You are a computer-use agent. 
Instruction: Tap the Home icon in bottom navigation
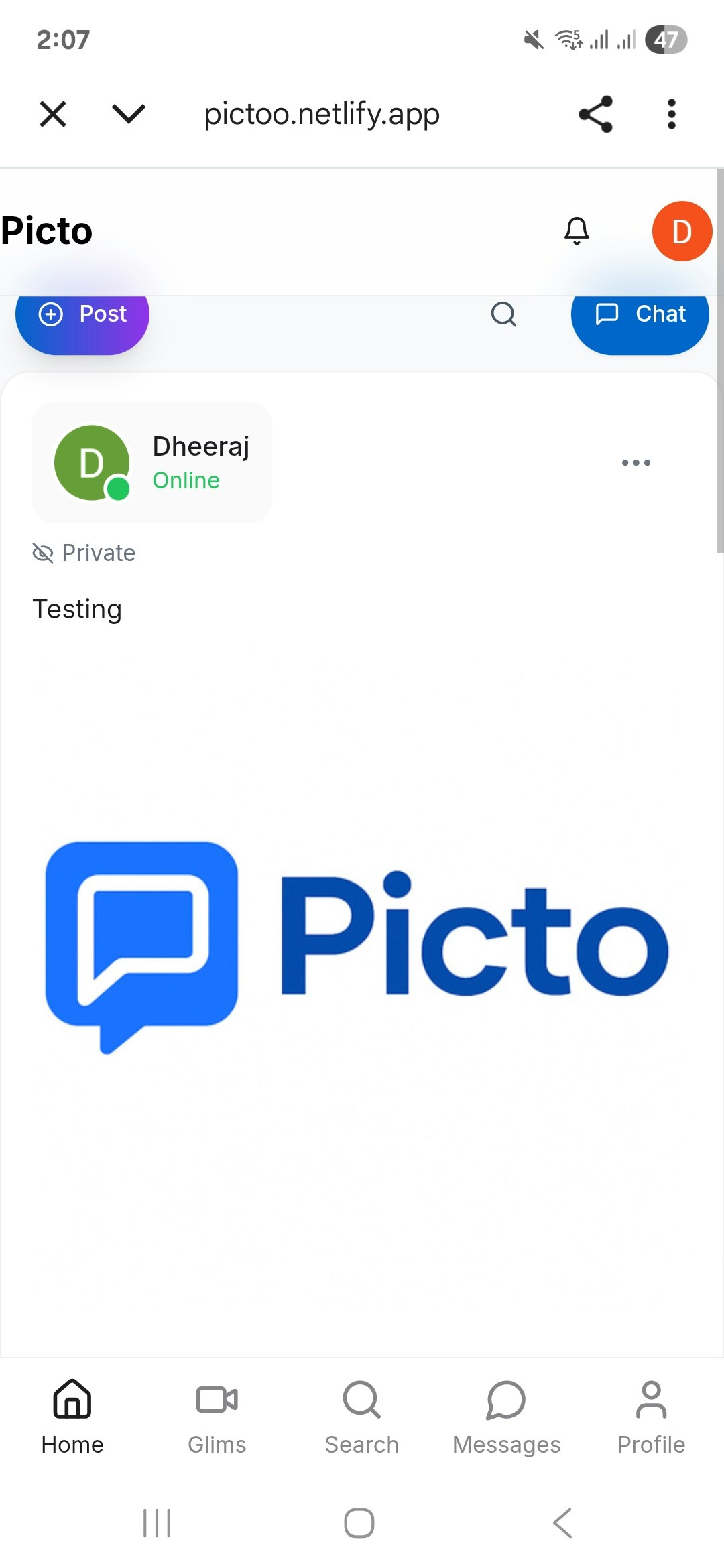pyautogui.click(x=71, y=1400)
